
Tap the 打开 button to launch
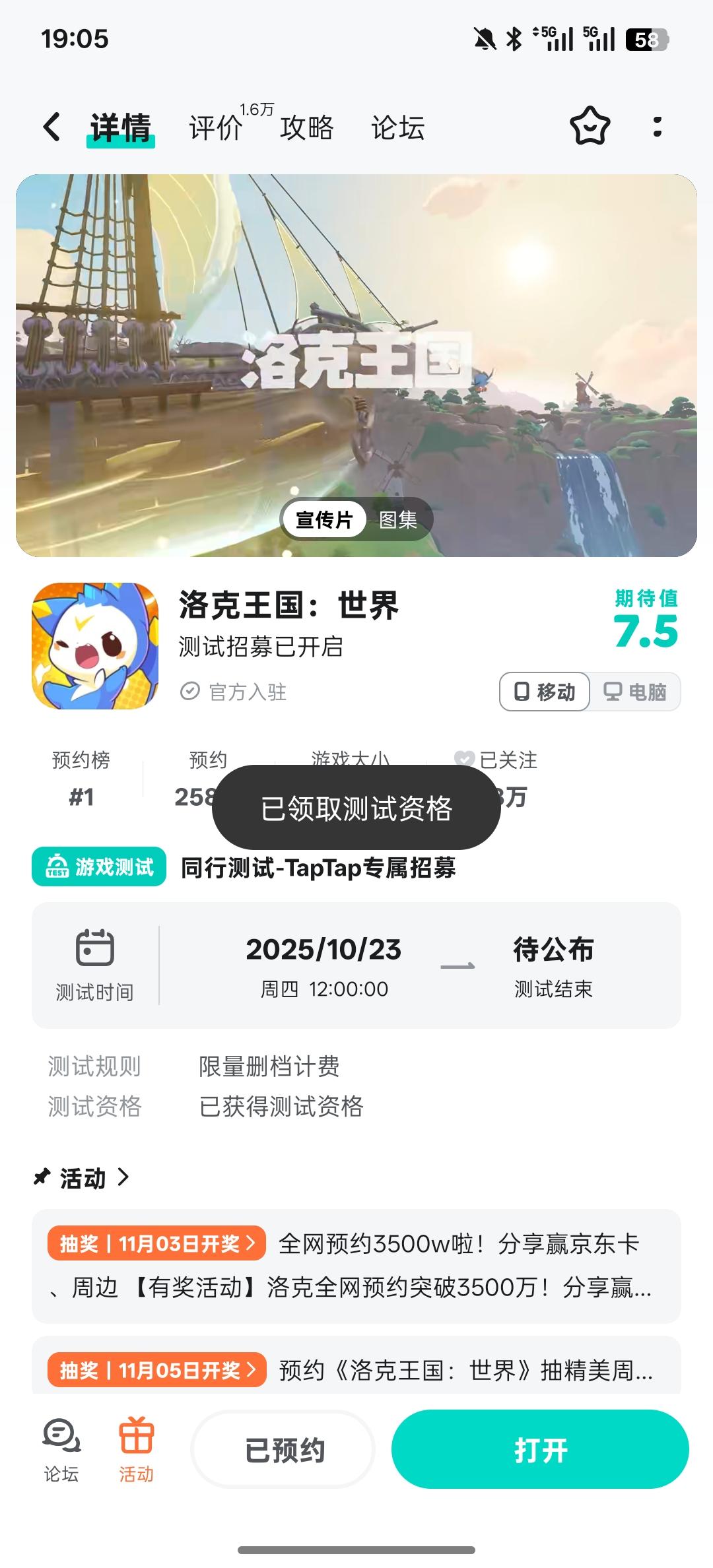tap(540, 1449)
